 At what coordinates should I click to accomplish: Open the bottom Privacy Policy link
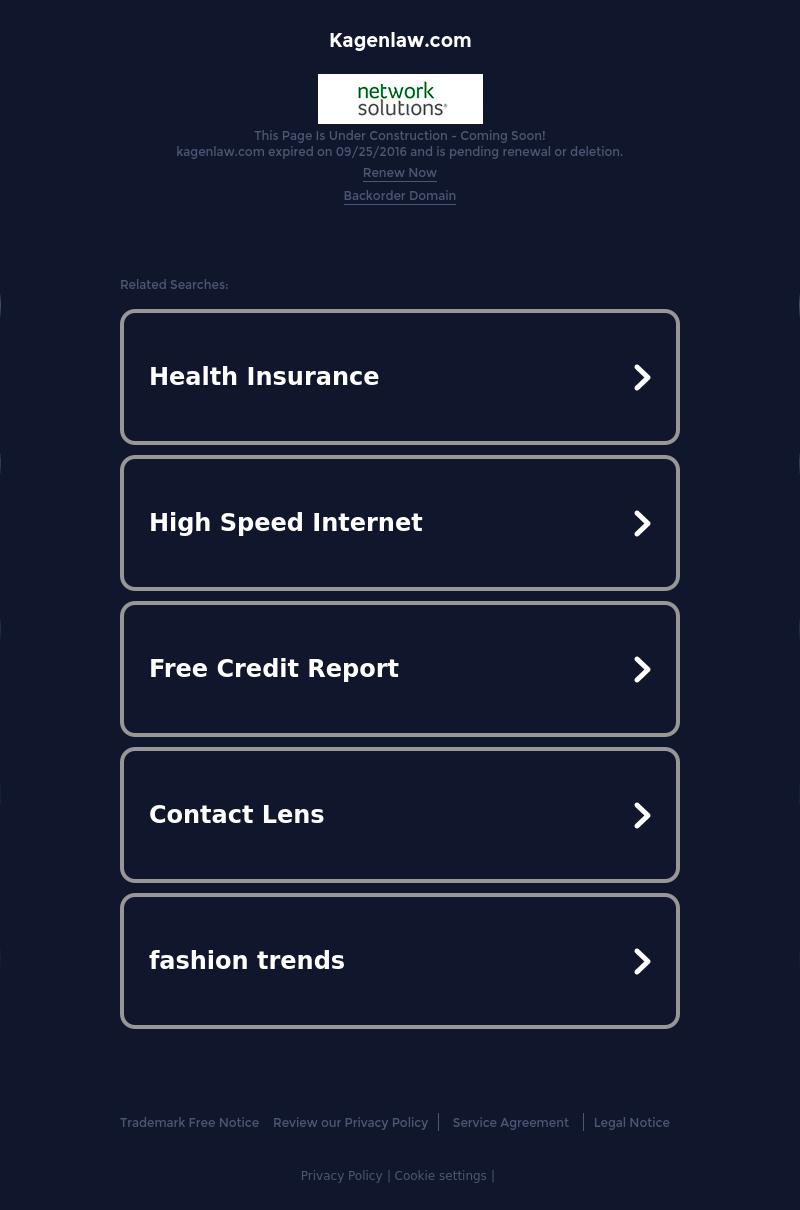pos(341,1176)
